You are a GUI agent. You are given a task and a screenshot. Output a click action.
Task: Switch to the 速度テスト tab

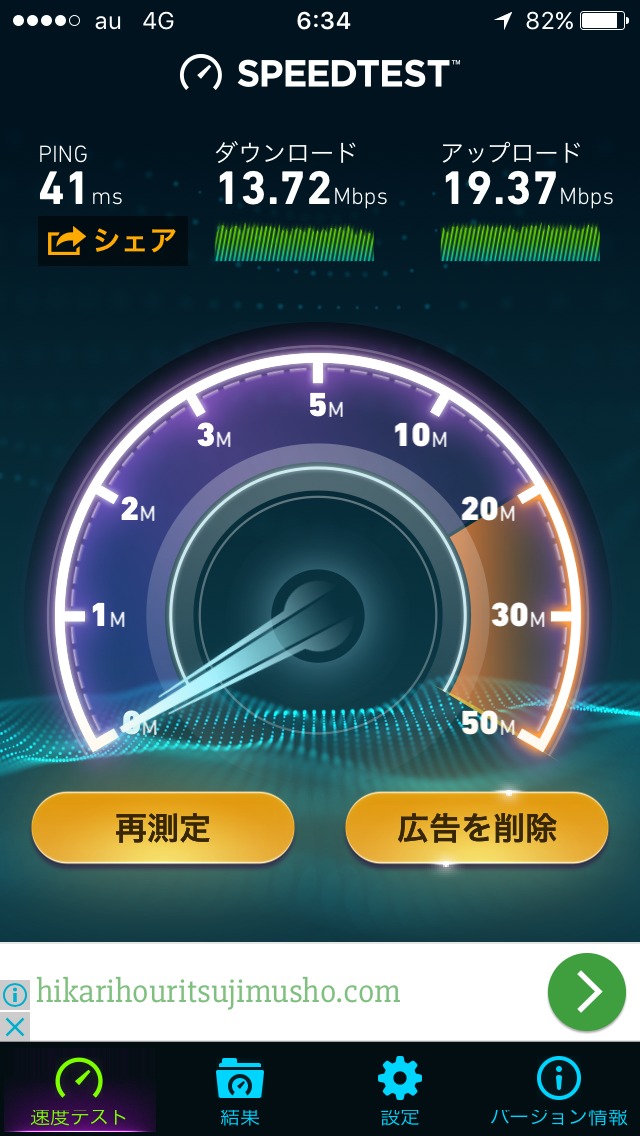(79, 1090)
